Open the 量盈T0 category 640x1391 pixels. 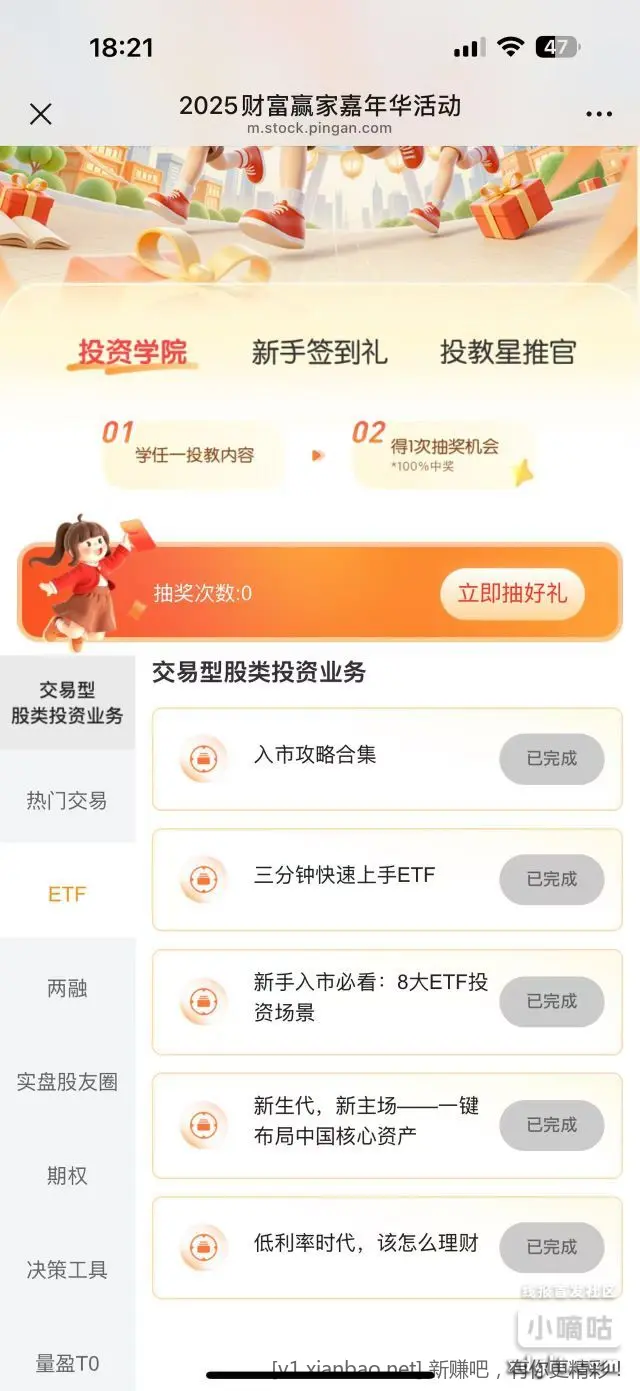[x=67, y=1363]
